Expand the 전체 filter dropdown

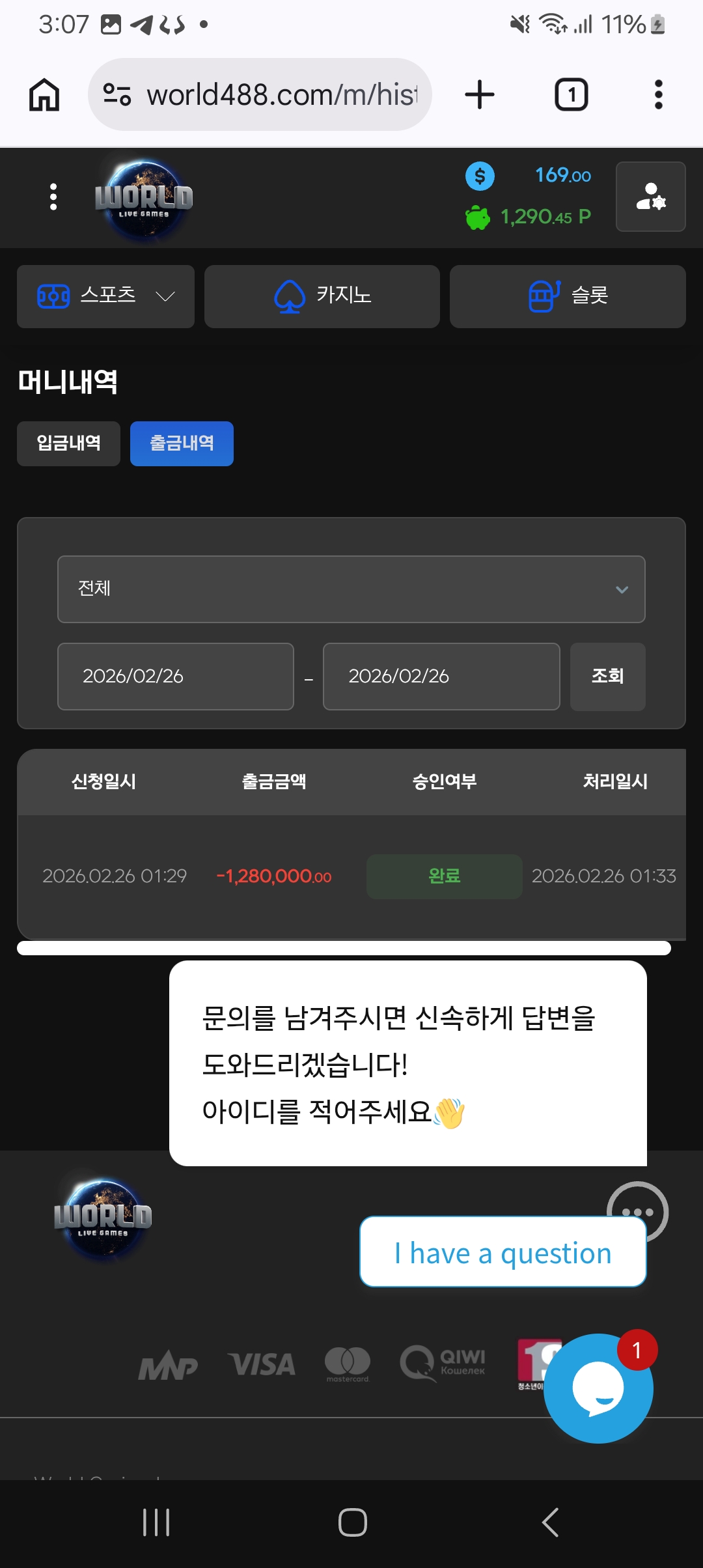click(351, 589)
